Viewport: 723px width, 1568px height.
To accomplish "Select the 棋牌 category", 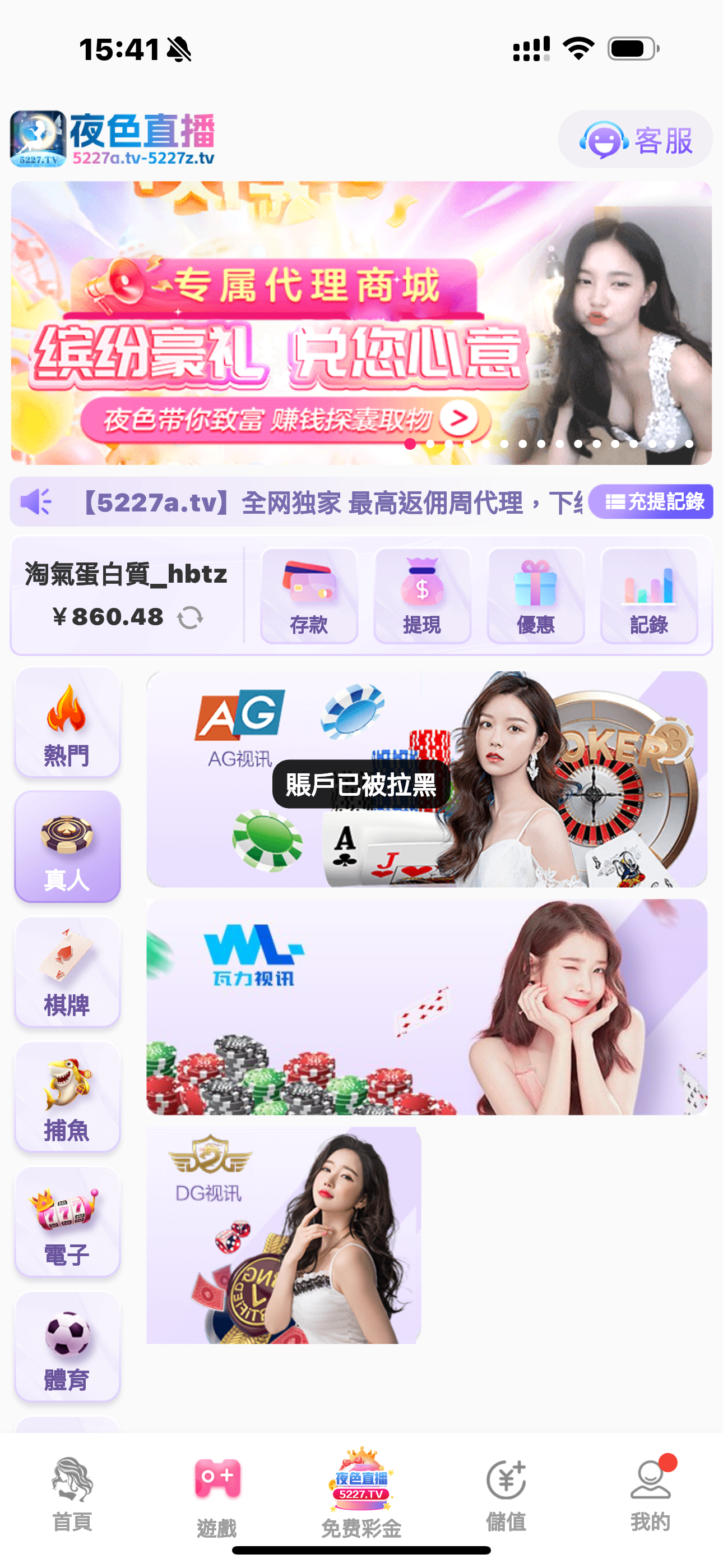I will click(67, 971).
